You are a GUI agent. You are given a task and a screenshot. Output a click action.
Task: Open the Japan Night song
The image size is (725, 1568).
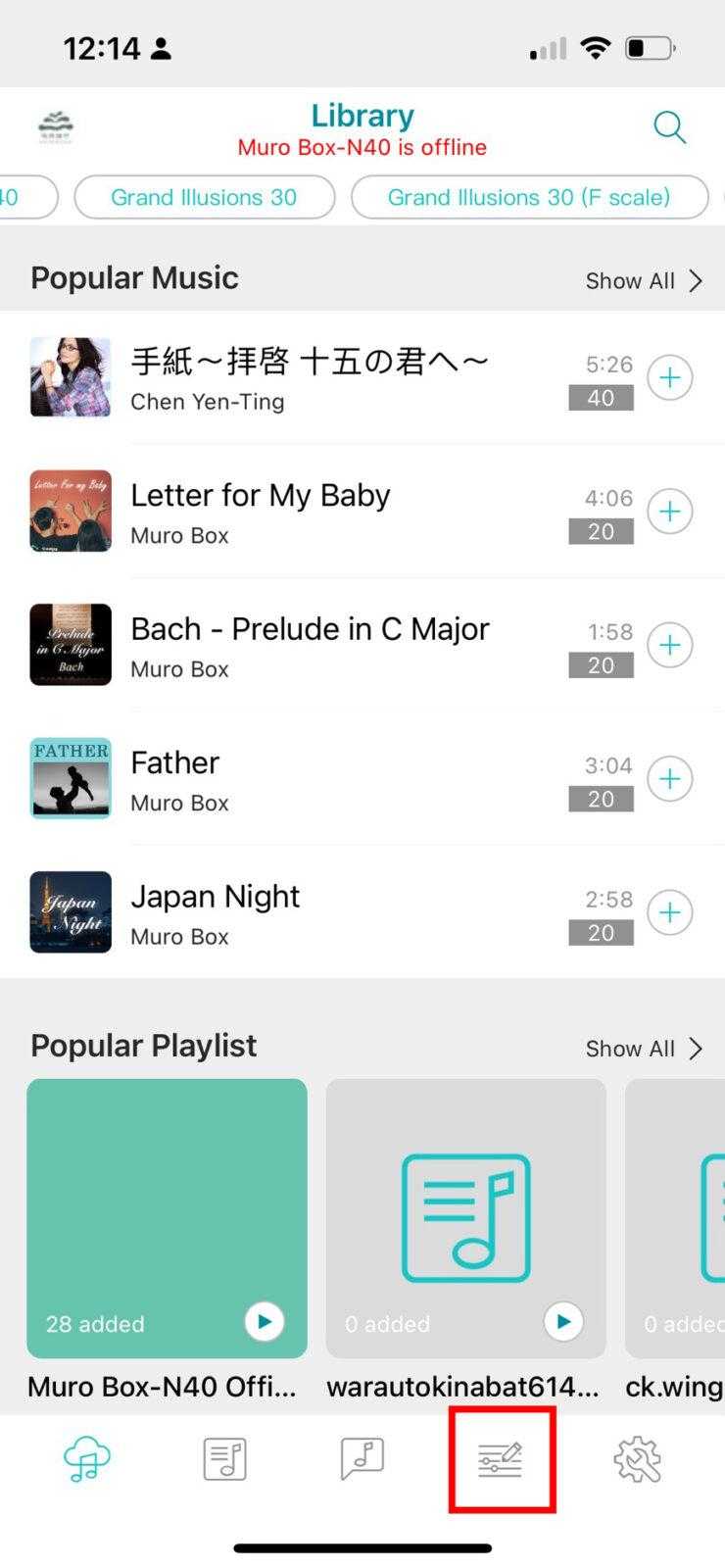coord(216,912)
